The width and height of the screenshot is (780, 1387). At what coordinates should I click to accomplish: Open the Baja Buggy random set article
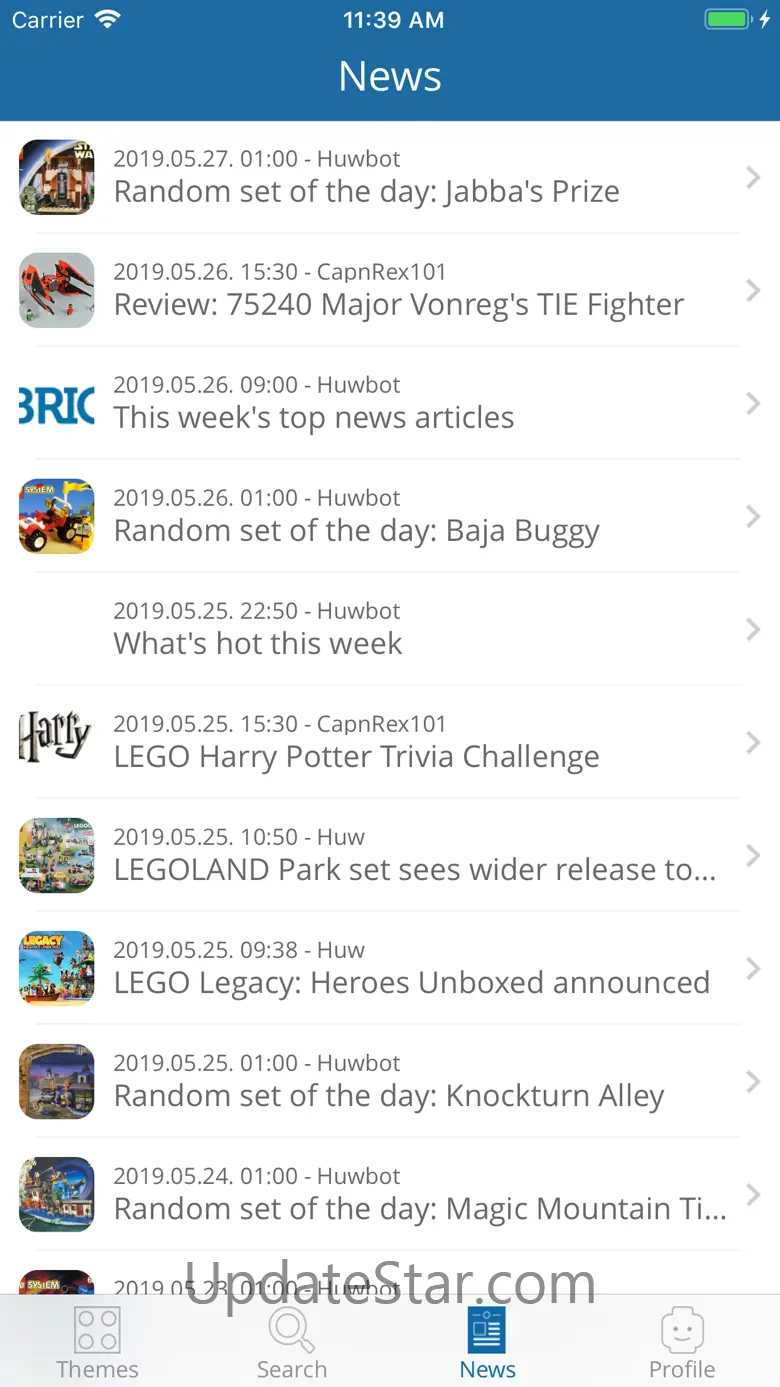(390, 516)
